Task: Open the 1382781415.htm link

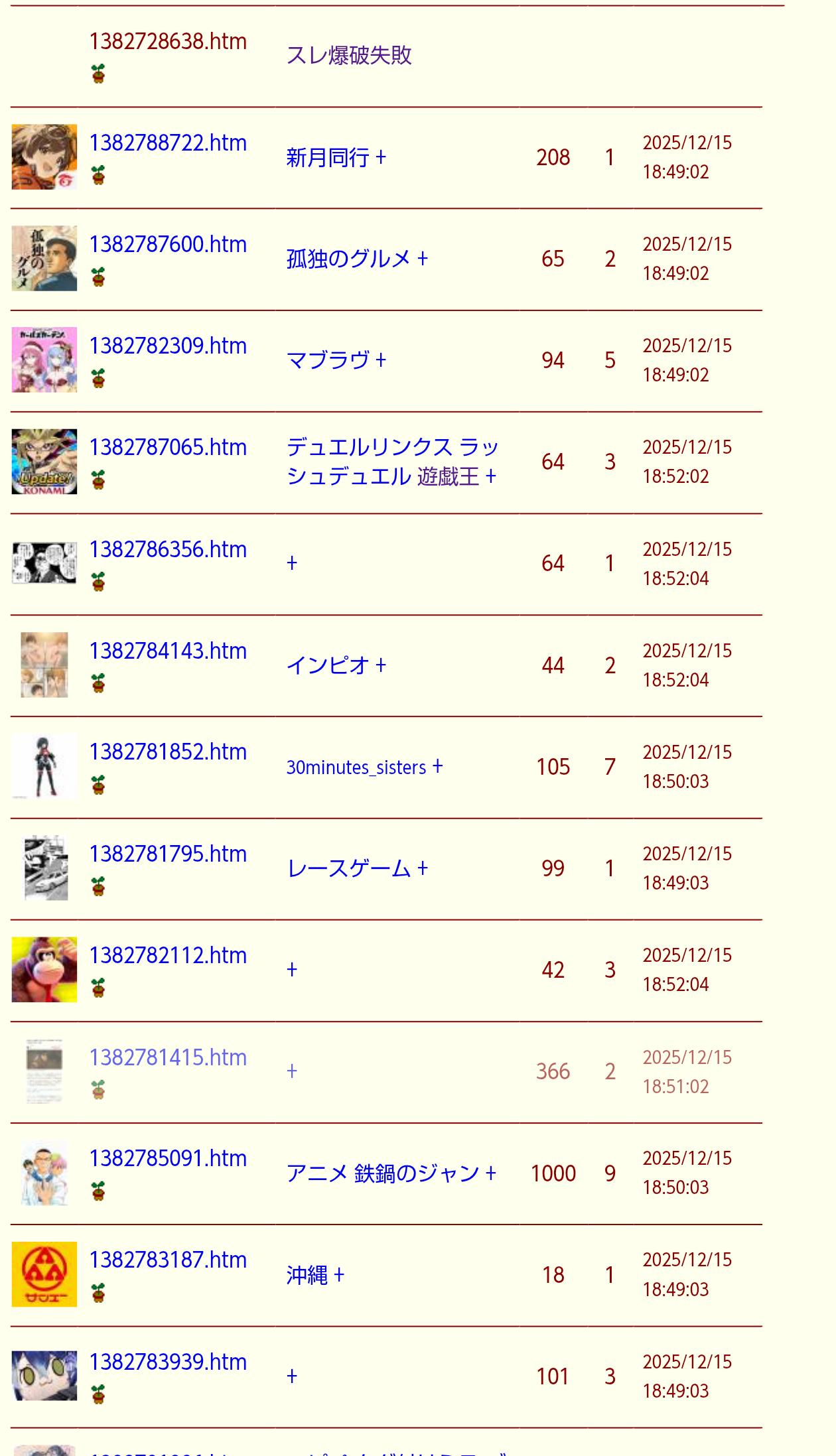Action: (168, 1058)
